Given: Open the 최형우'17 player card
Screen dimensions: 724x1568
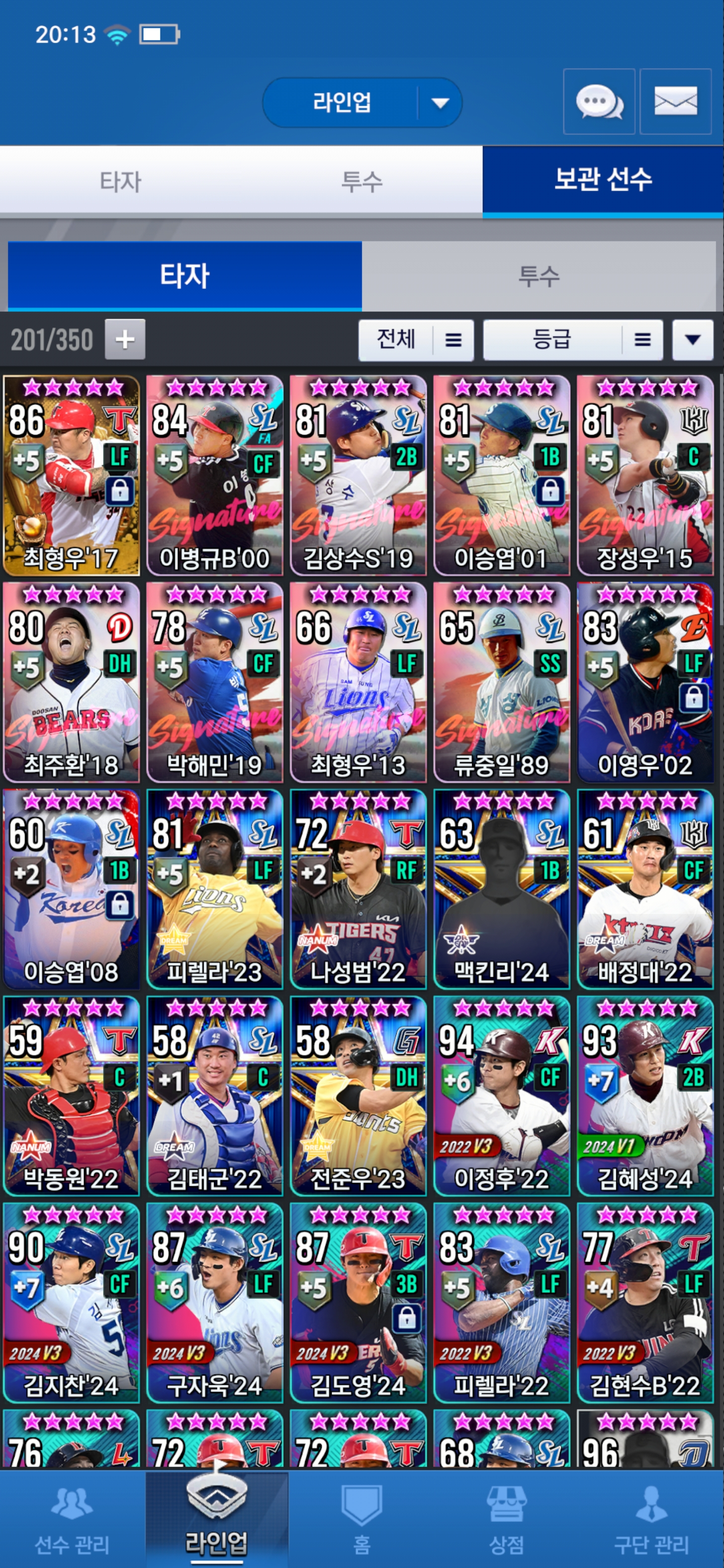Looking at the screenshot, I should [71, 475].
